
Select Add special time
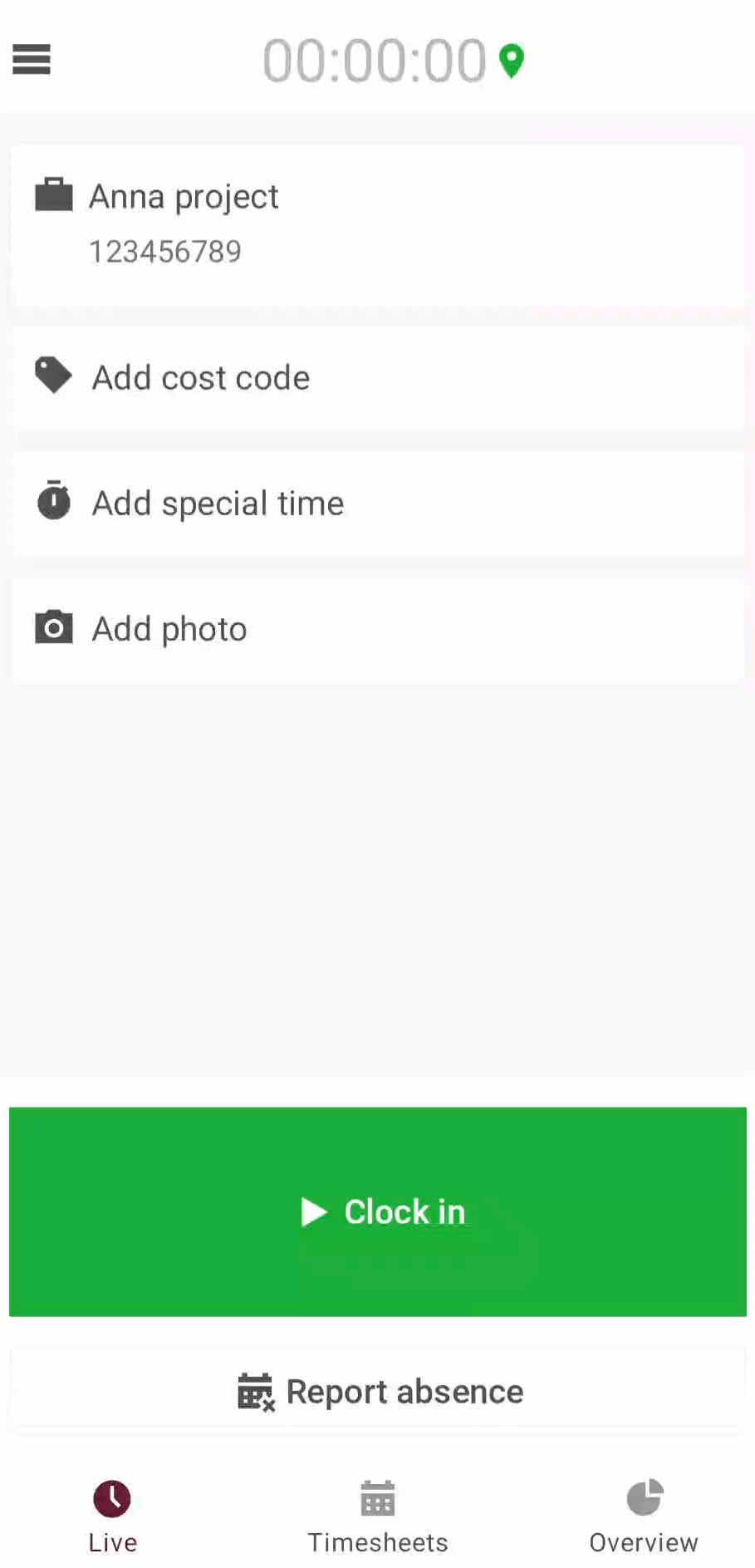377,504
